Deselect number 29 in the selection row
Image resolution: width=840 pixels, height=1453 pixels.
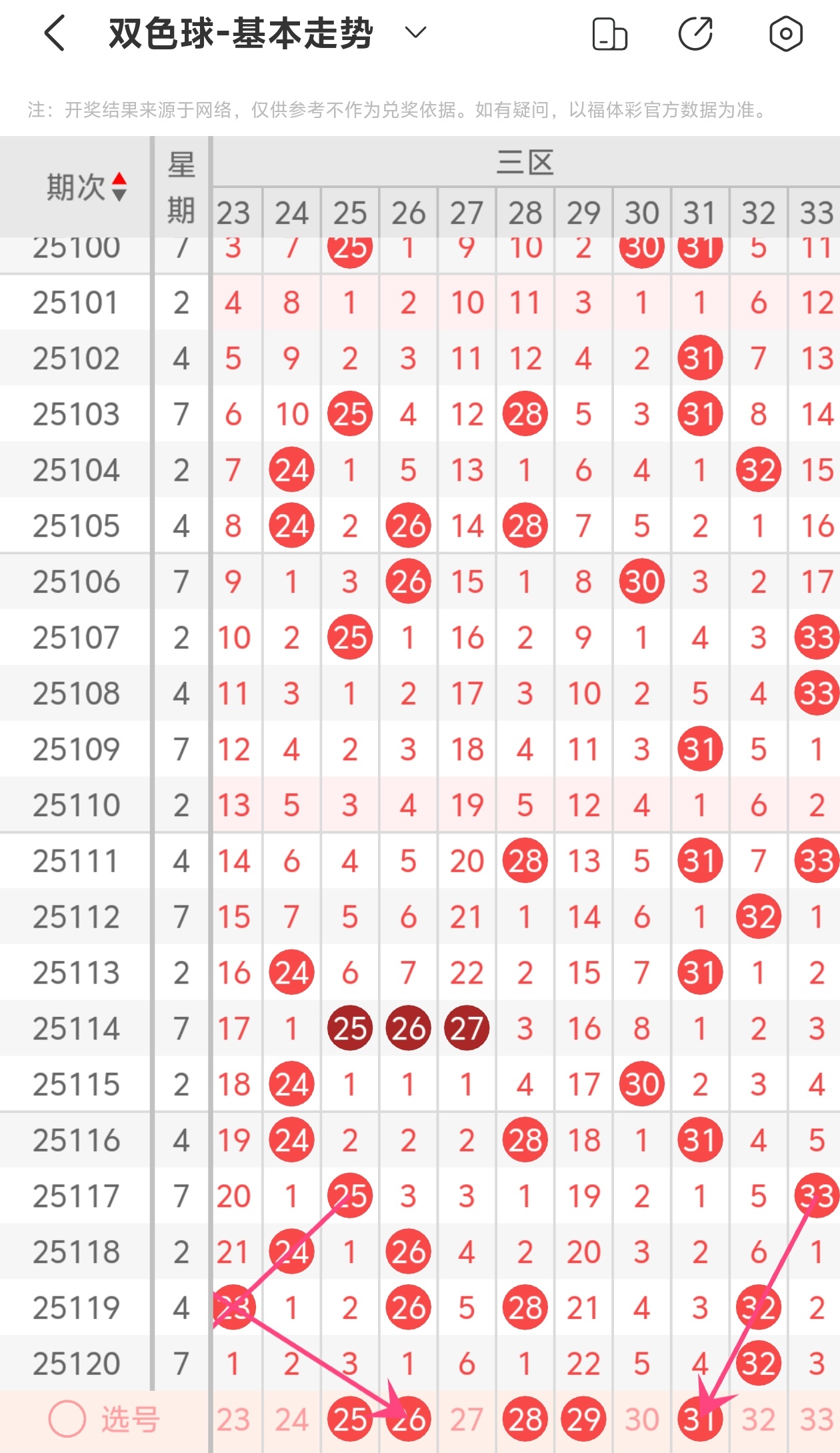click(x=583, y=1420)
